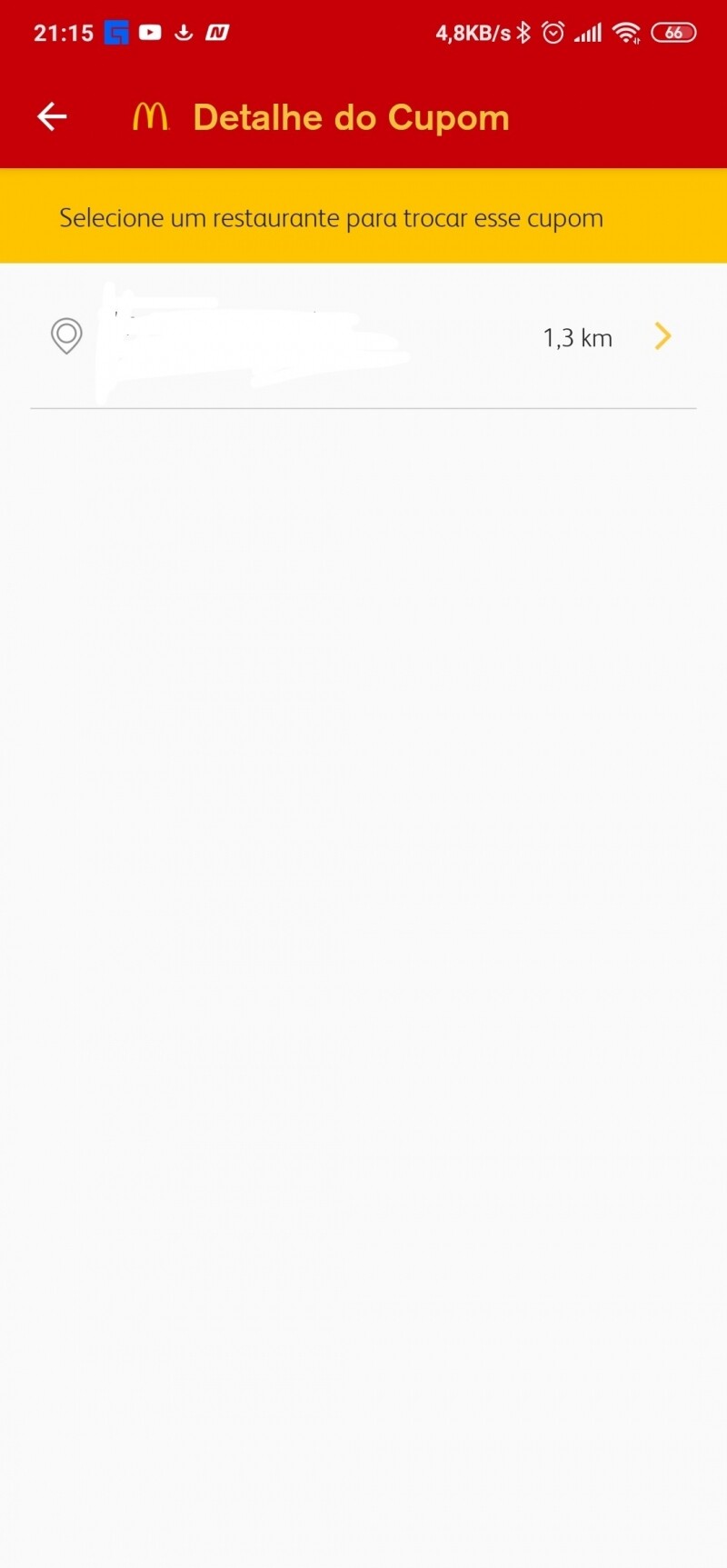Select the restaurant 1,3 km away
727x1568 pixels.
pos(363,337)
